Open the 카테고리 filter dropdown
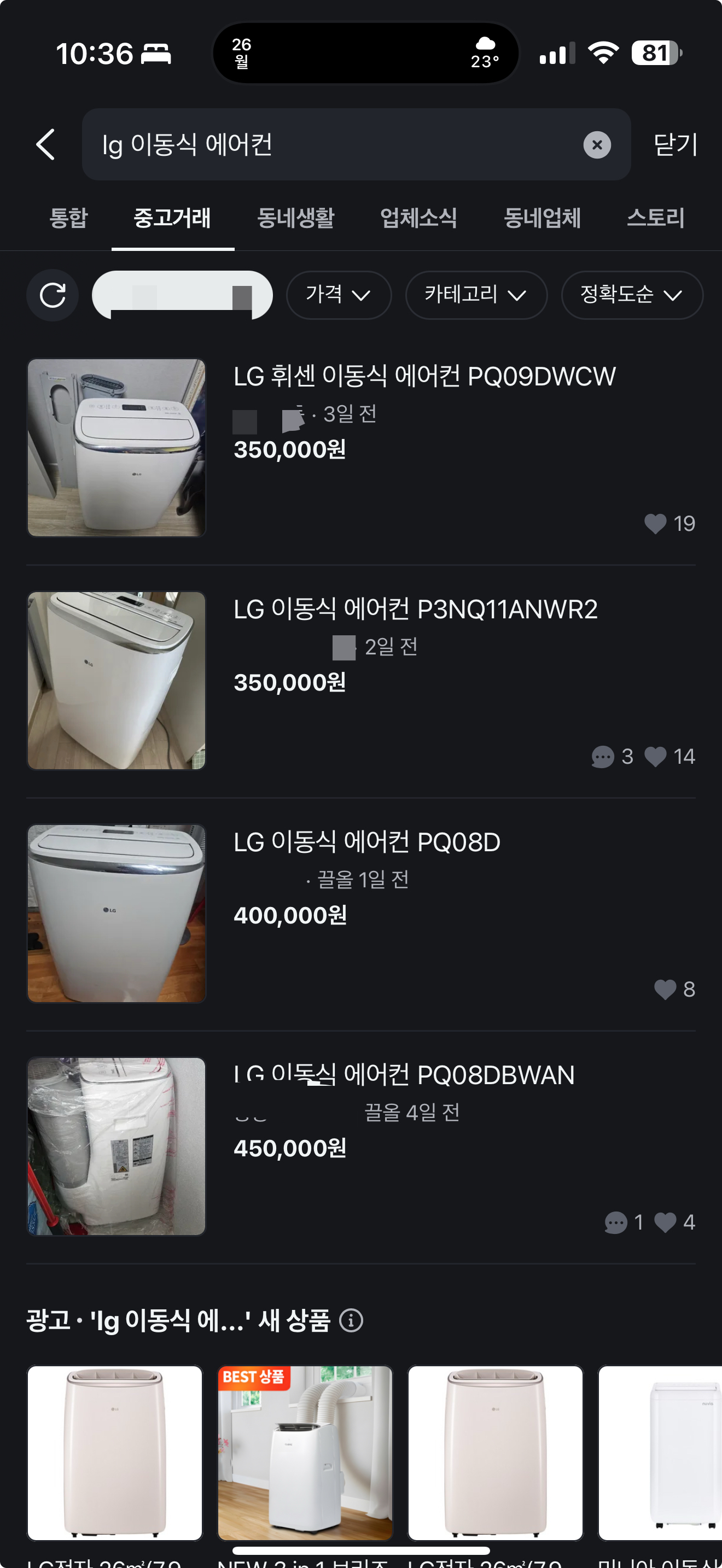The height and width of the screenshot is (1568, 722). tap(475, 295)
